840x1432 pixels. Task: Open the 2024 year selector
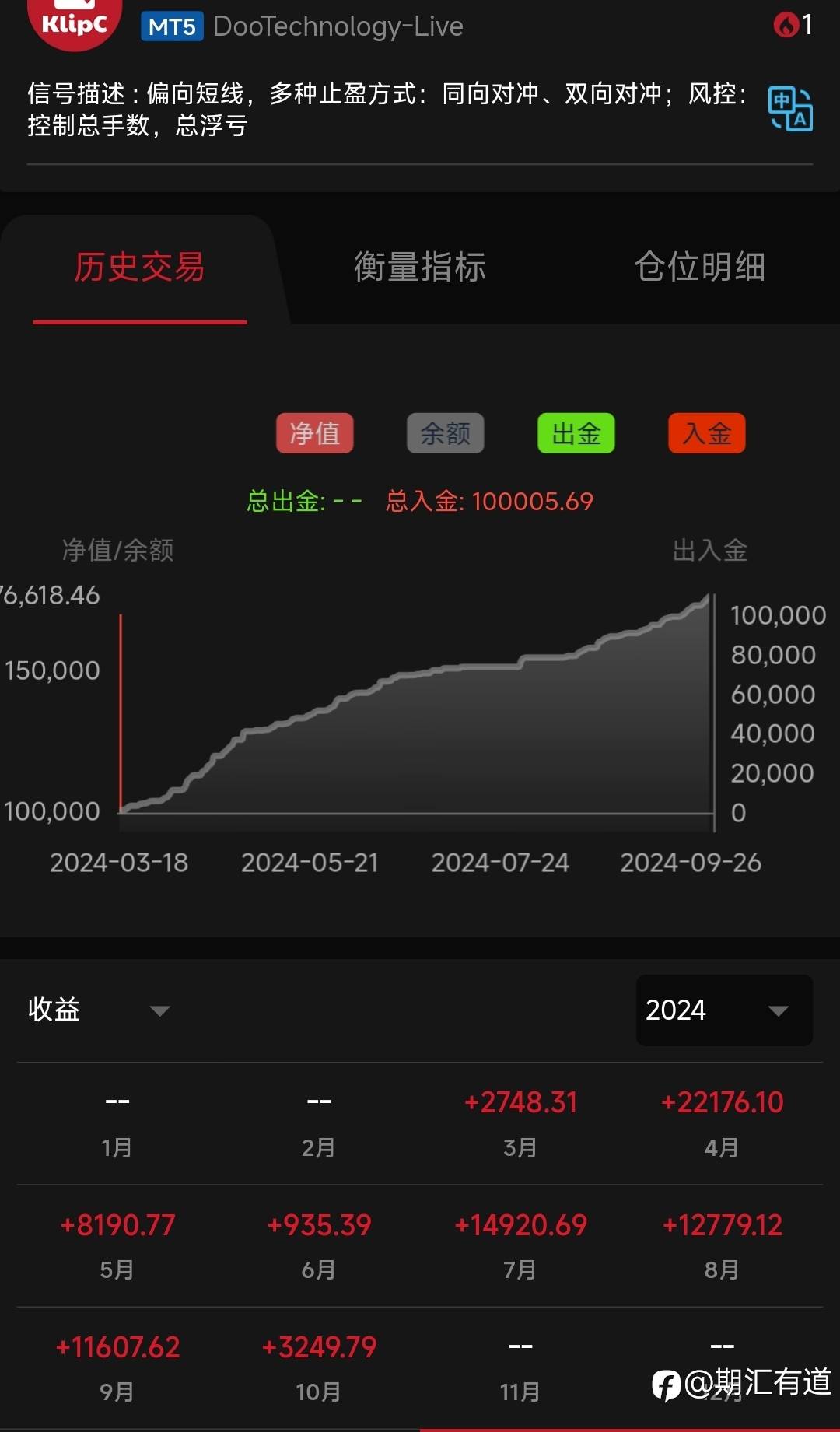pyautogui.click(x=724, y=1010)
